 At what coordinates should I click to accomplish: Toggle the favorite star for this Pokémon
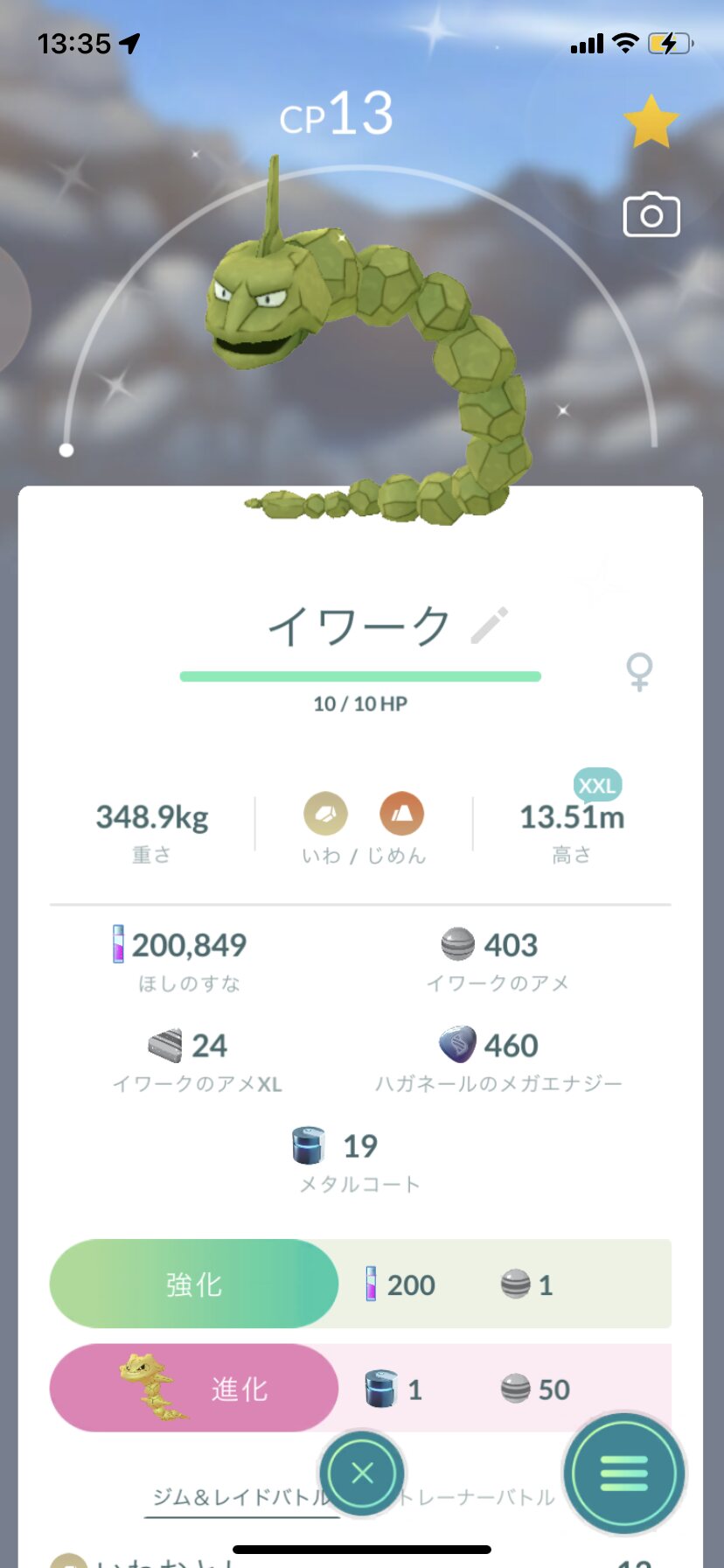pos(651,122)
